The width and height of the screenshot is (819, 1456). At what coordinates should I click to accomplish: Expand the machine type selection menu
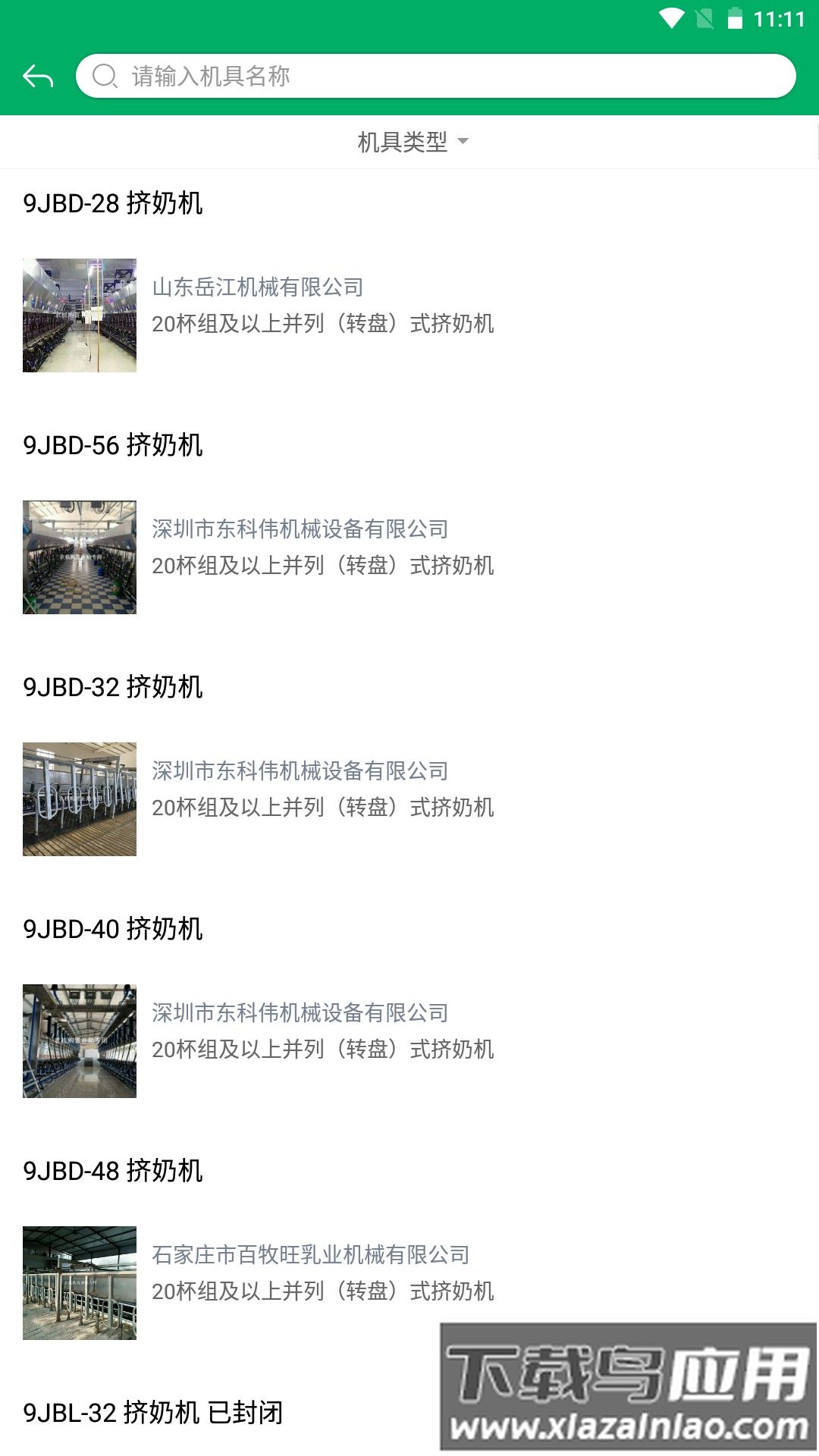(x=413, y=141)
